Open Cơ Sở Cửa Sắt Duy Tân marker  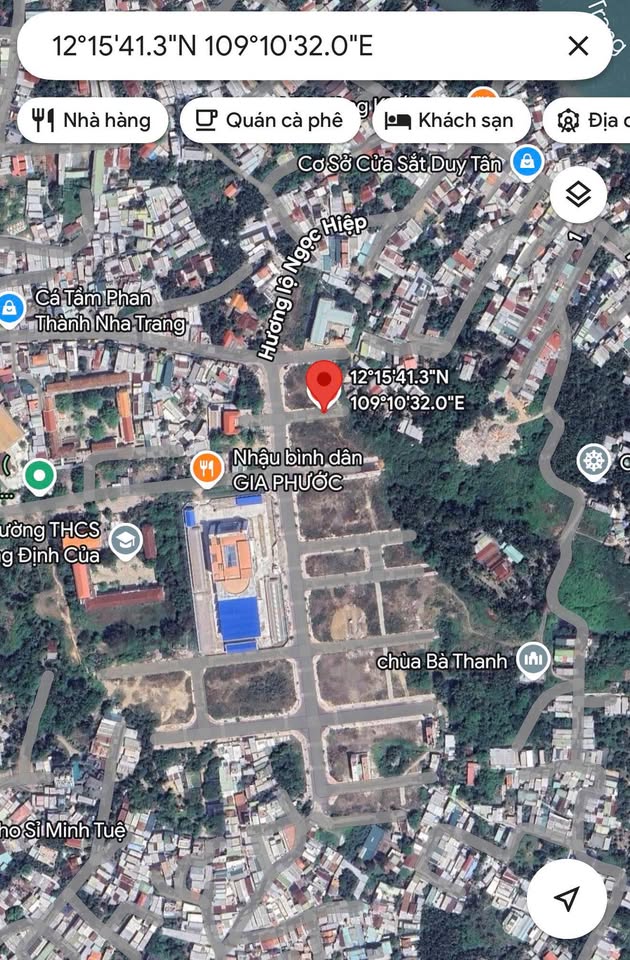tap(526, 161)
